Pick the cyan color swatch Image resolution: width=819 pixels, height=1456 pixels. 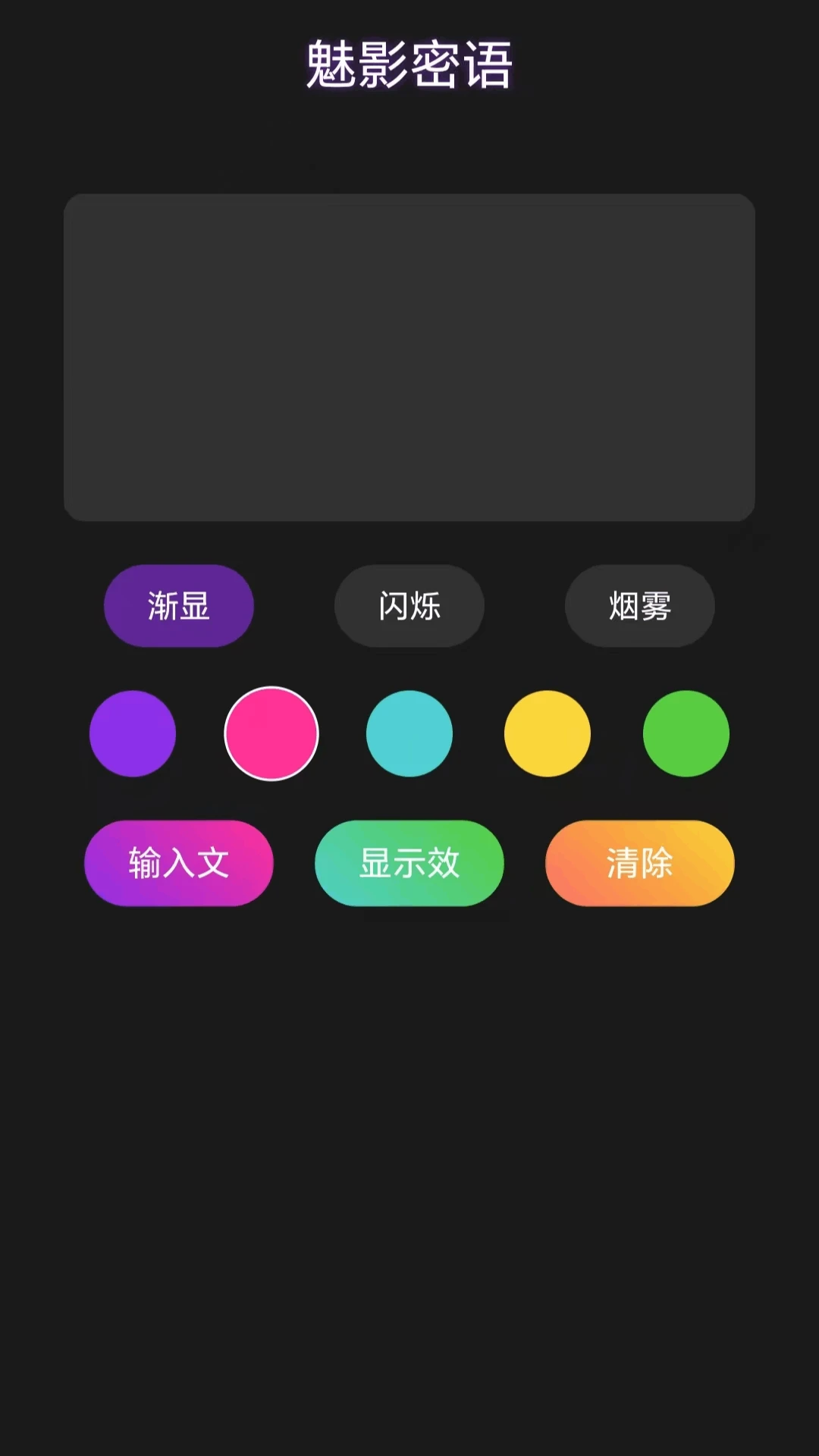tap(409, 733)
